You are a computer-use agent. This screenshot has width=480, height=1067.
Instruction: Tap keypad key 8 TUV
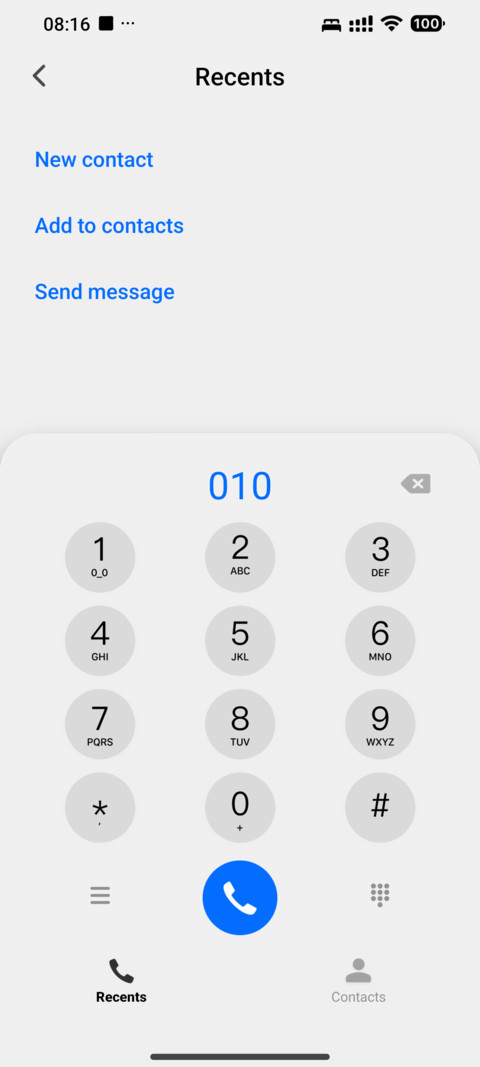[x=240, y=724]
